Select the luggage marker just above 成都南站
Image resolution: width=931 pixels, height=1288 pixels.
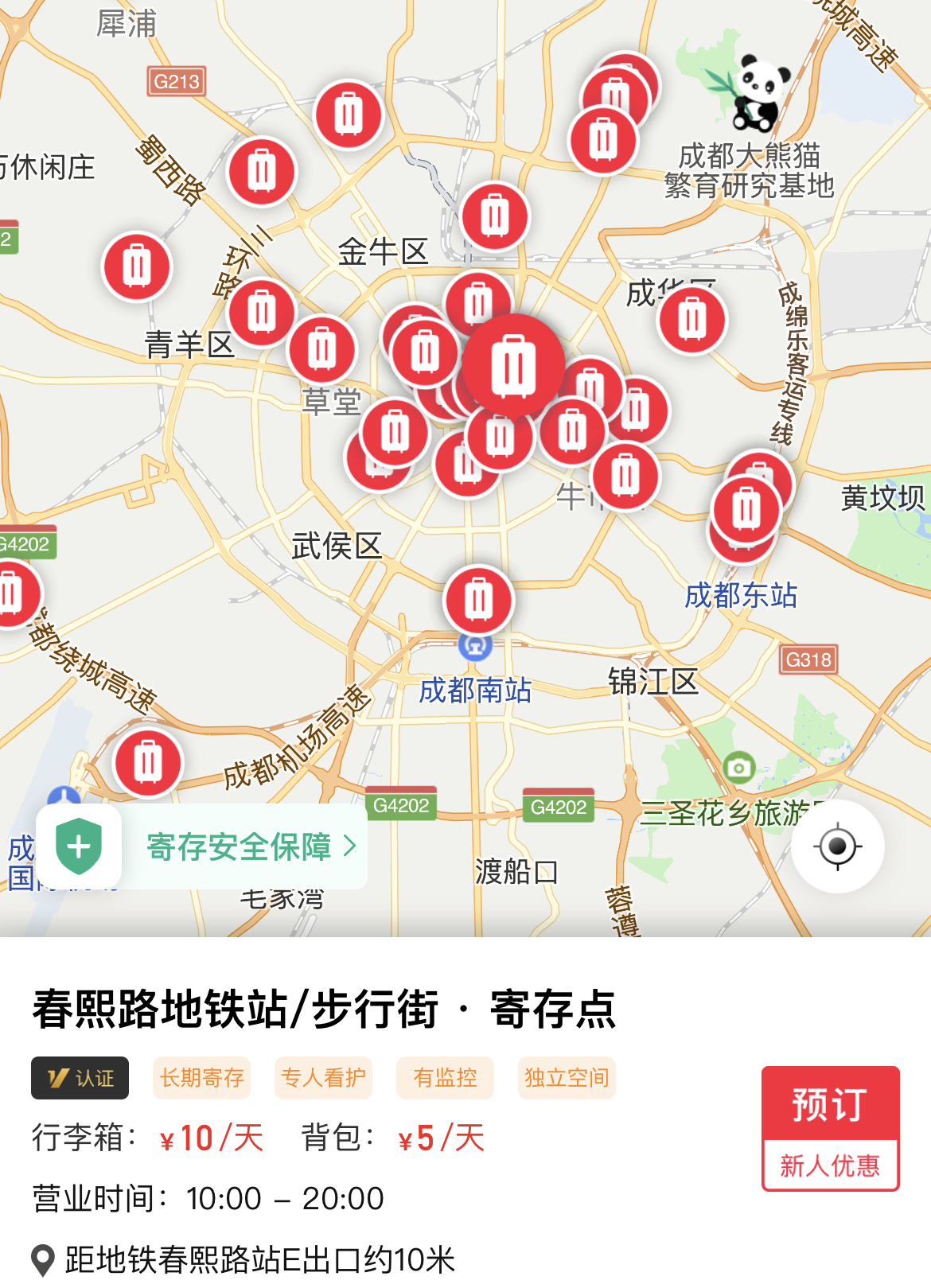(478, 599)
